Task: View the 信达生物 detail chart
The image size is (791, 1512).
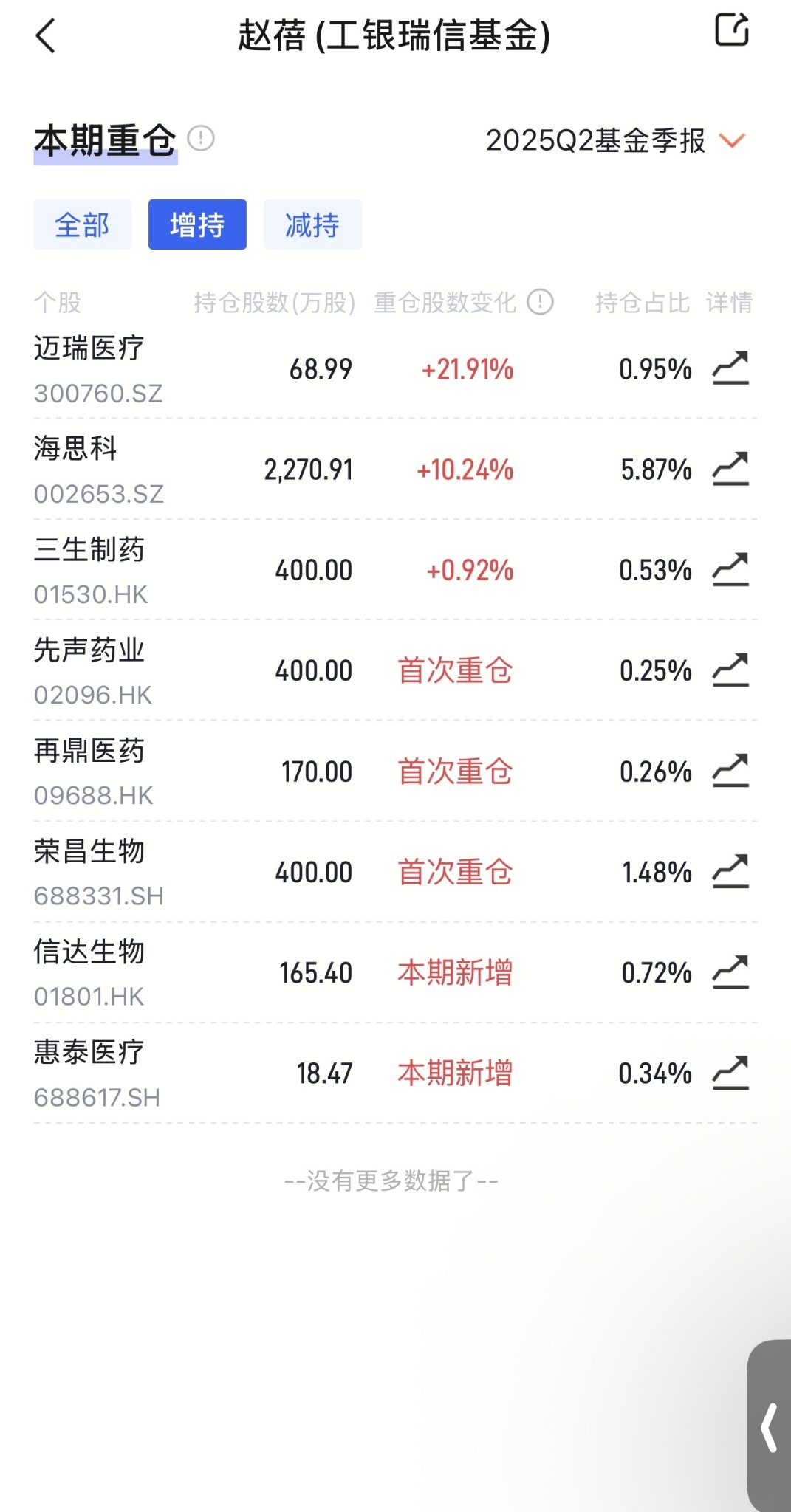Action: point(730,972)
